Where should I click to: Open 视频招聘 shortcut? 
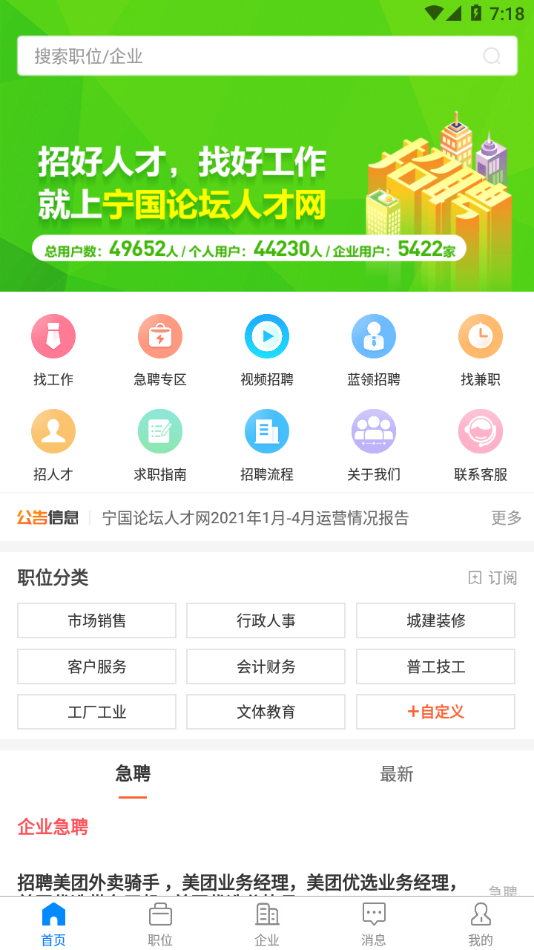pos(267,350)
